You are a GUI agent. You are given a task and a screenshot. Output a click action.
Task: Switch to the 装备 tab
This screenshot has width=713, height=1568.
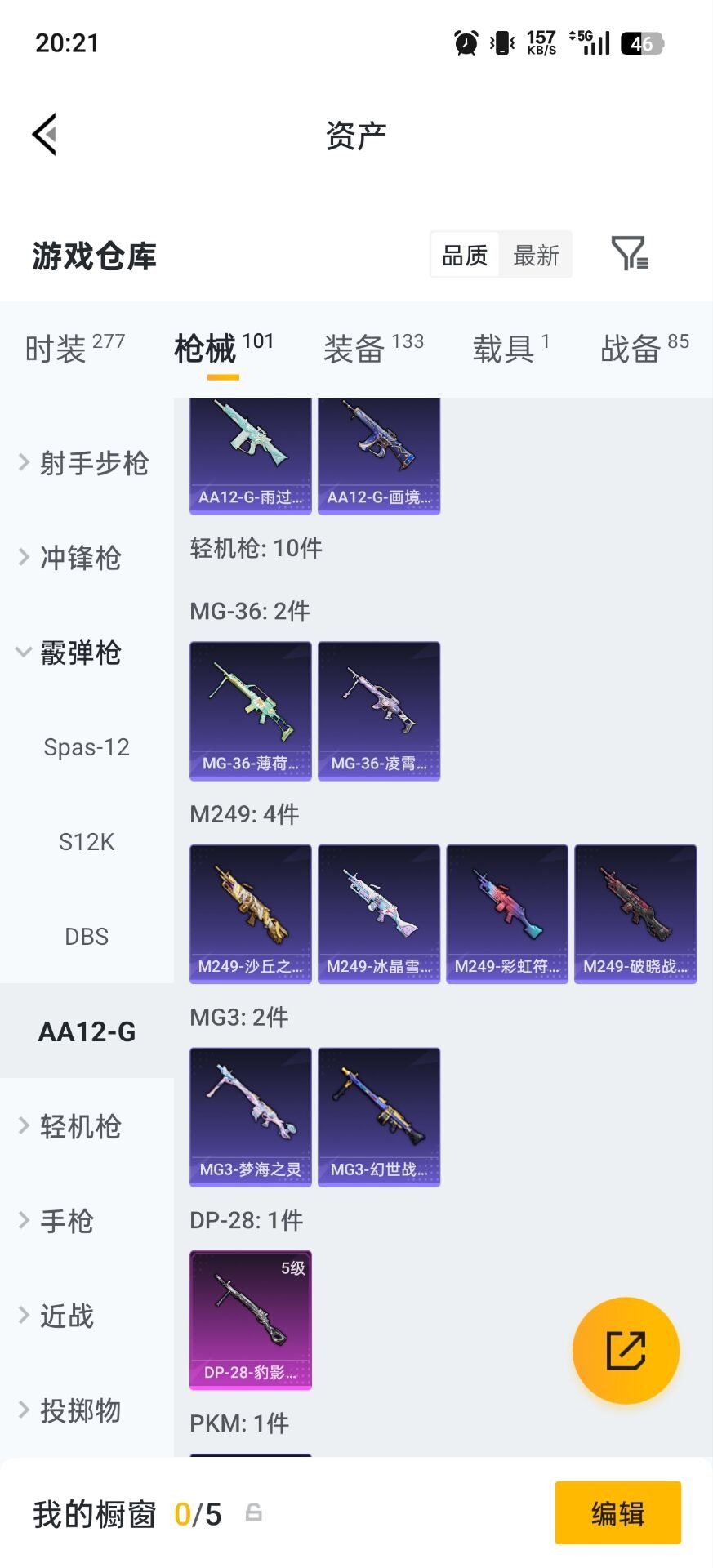coord(353,347)
